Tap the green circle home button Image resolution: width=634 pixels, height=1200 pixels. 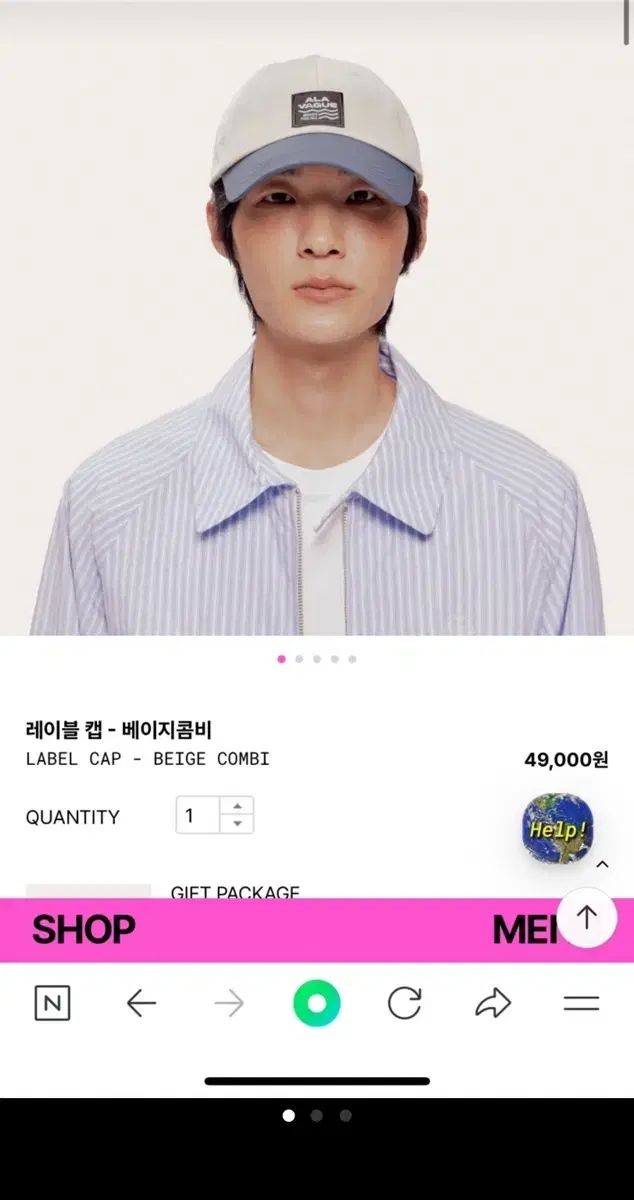[x=316, y=1003]
